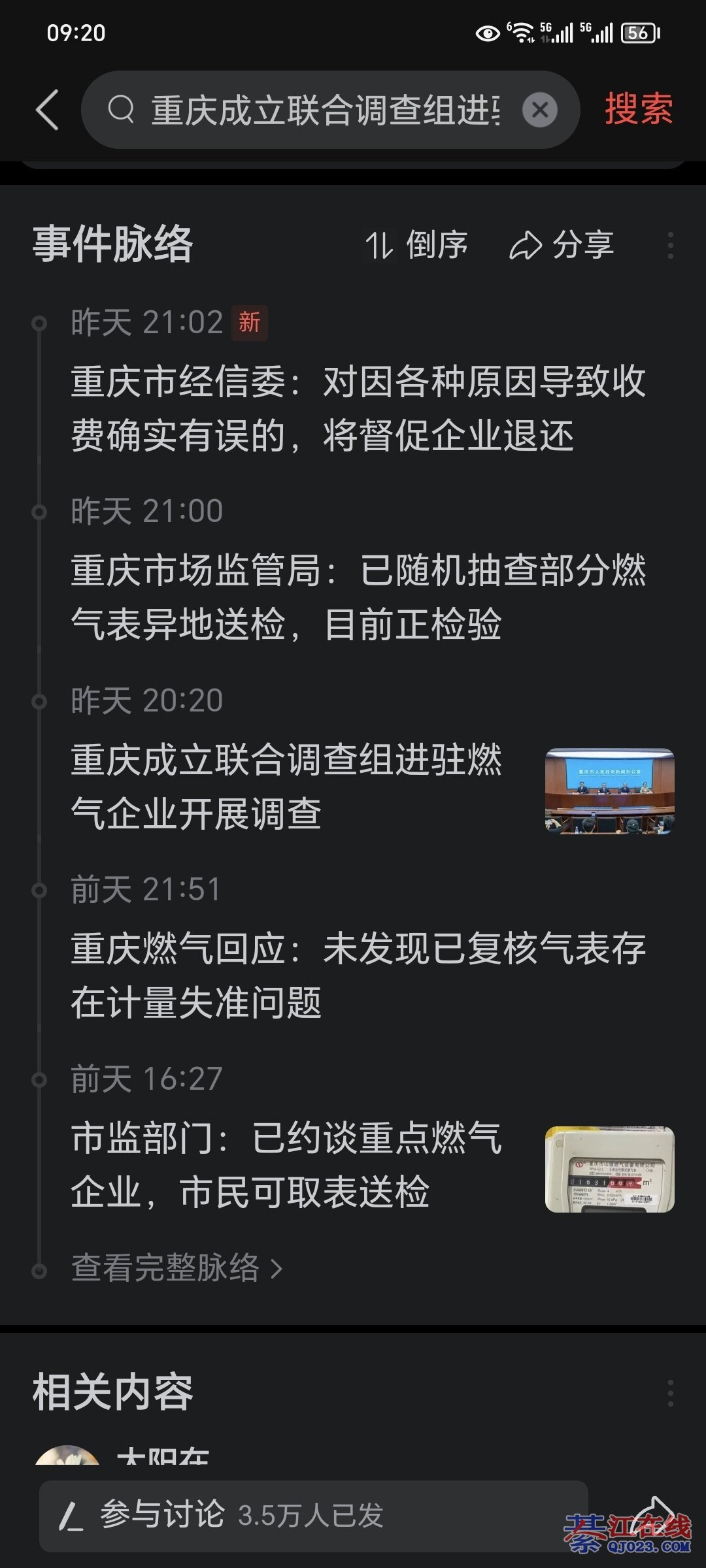Go back using the top-left arrow

click(47, 110)
